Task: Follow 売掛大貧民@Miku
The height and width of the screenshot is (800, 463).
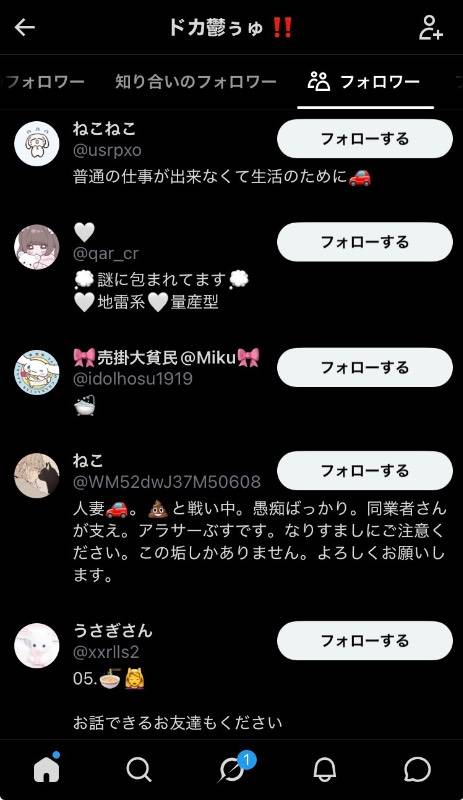Action: tap(364, 367)
